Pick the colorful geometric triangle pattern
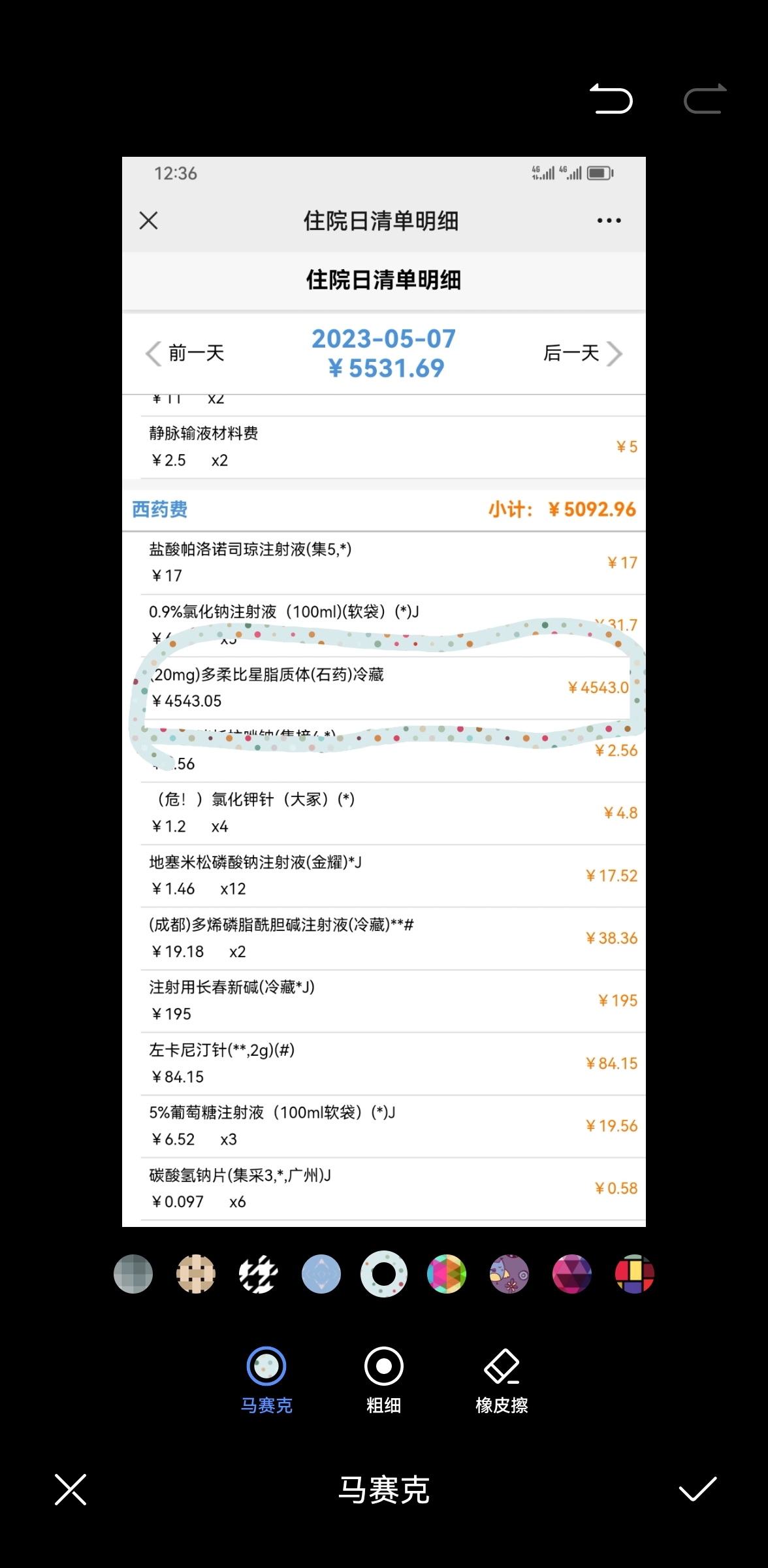The image size is (768, 1568). click(447, 1274)
